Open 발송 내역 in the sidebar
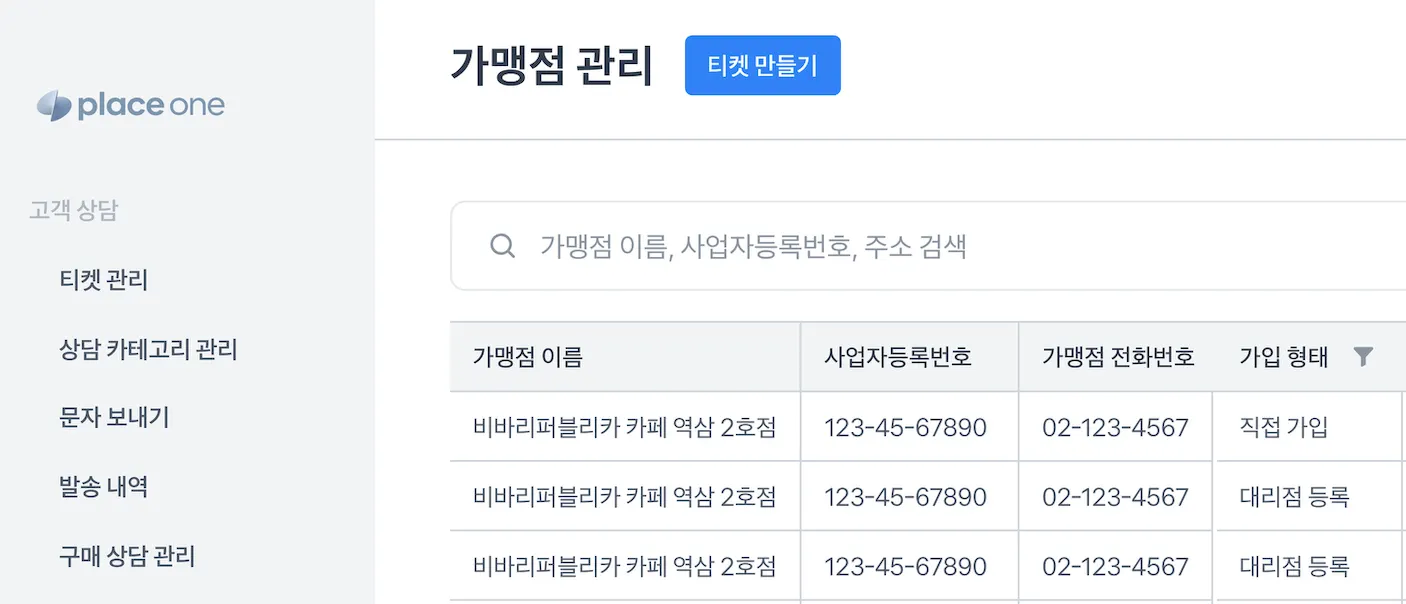 click(104, 487)
